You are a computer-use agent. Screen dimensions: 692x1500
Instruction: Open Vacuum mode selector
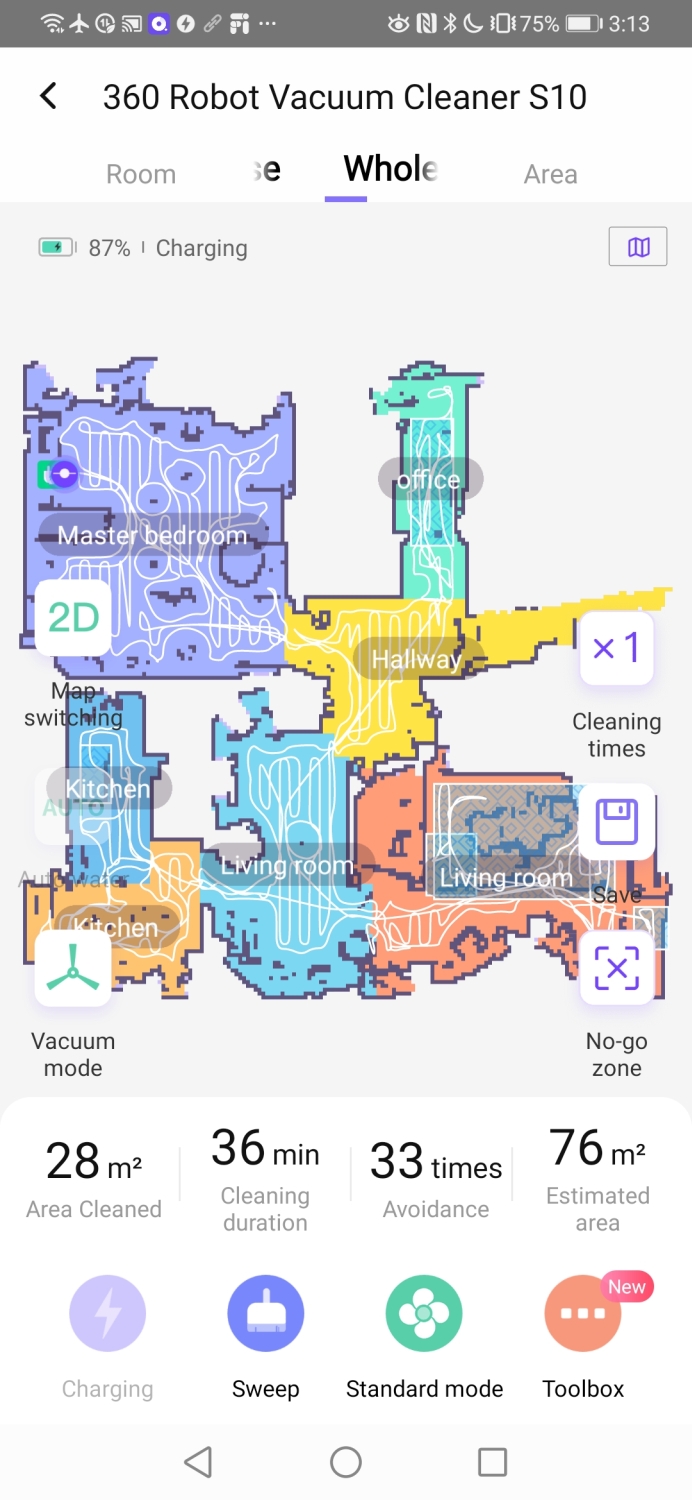[x=73, y=968]
